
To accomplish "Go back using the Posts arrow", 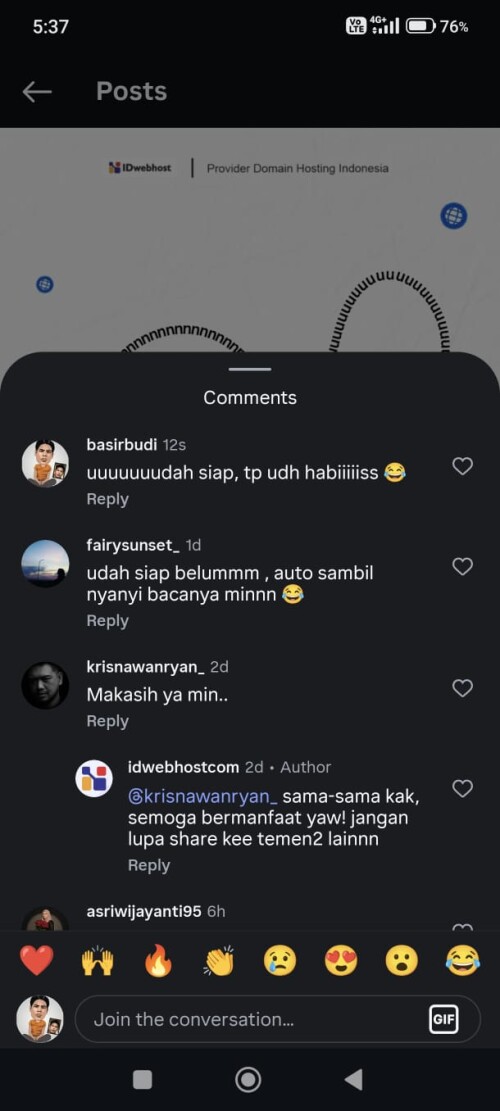I will 37,91.
